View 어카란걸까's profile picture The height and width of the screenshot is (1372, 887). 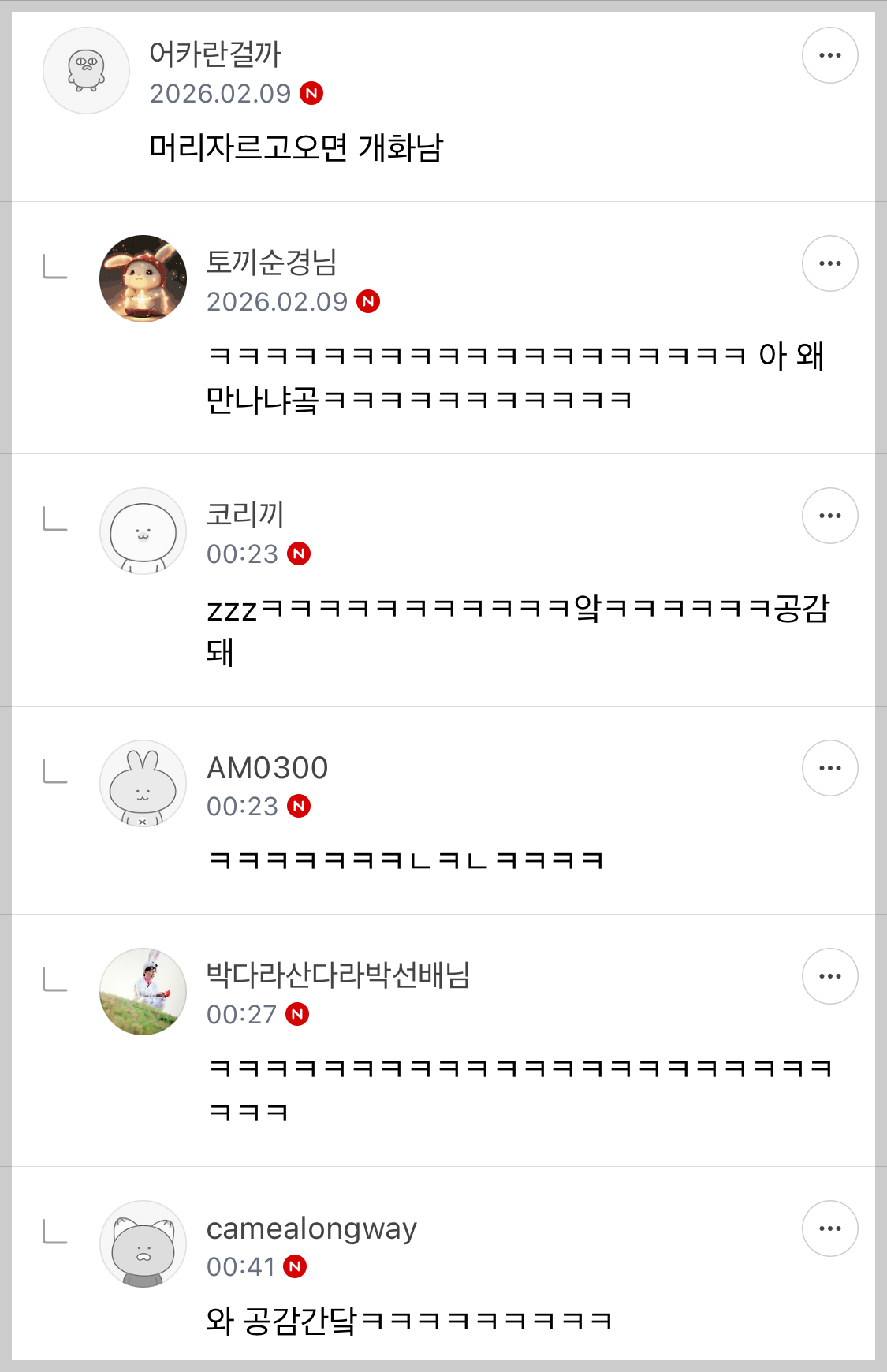click(86, 71)
